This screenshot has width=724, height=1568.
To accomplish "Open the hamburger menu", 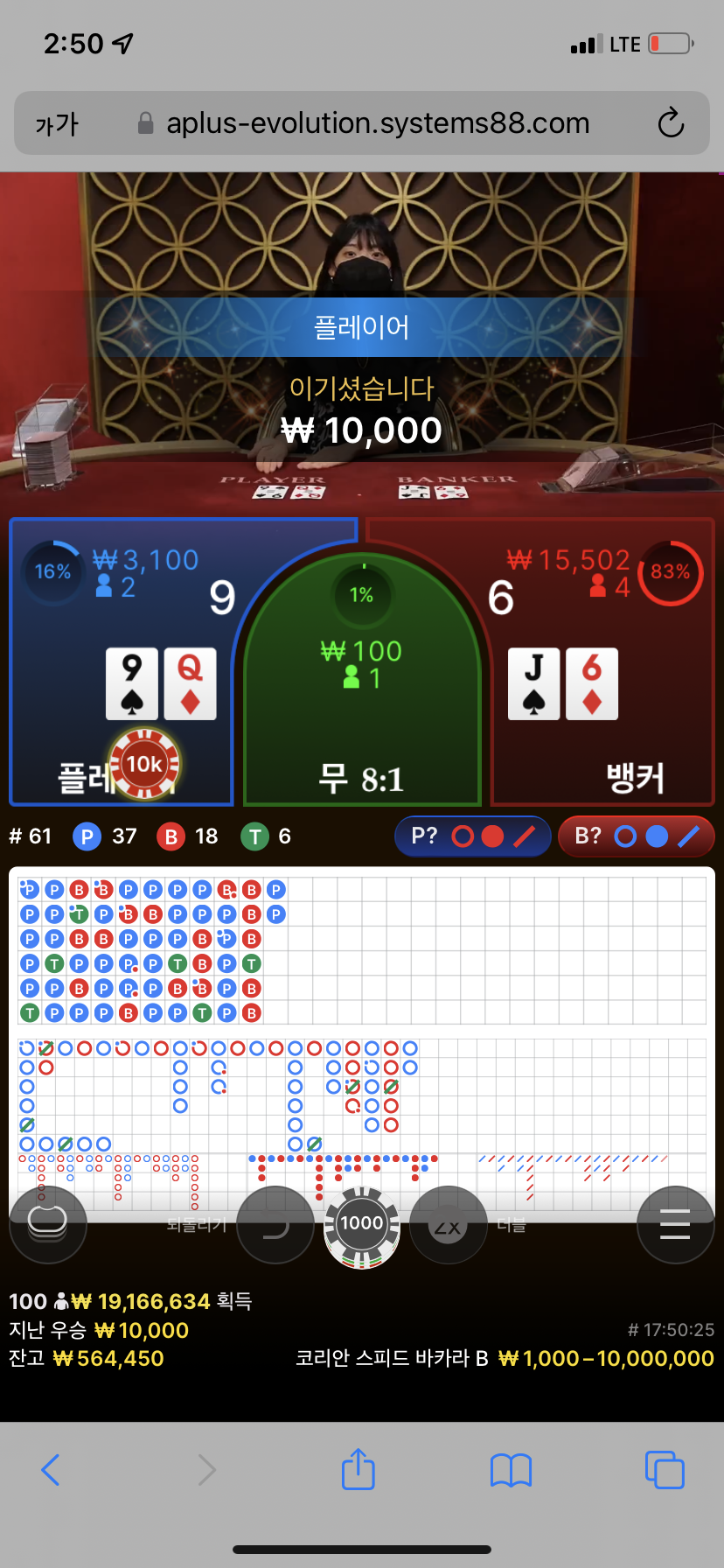I will tap(675, 1225).
